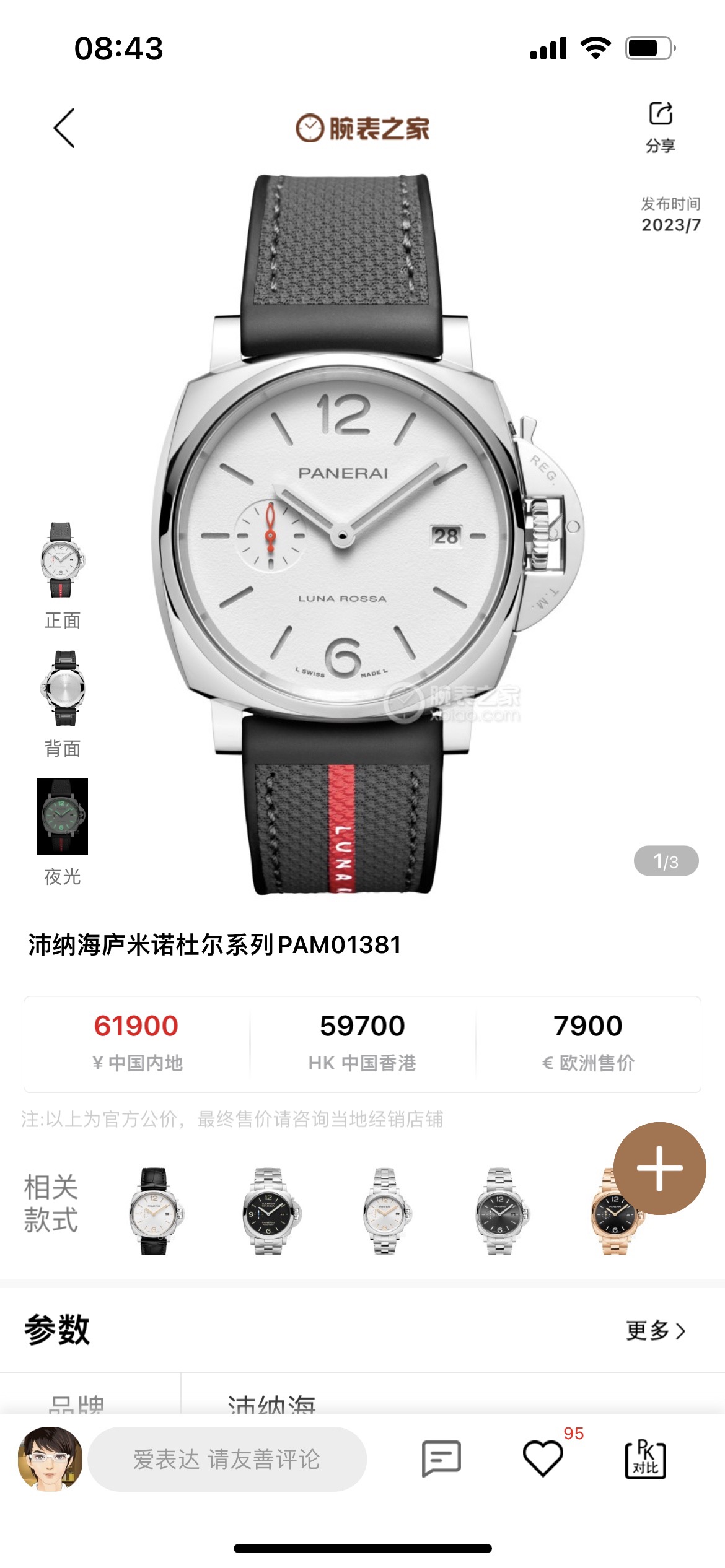Tap the 爱表达 请友善评论 comment field
725x1568 pixels.
click(x=227, y=1459)
